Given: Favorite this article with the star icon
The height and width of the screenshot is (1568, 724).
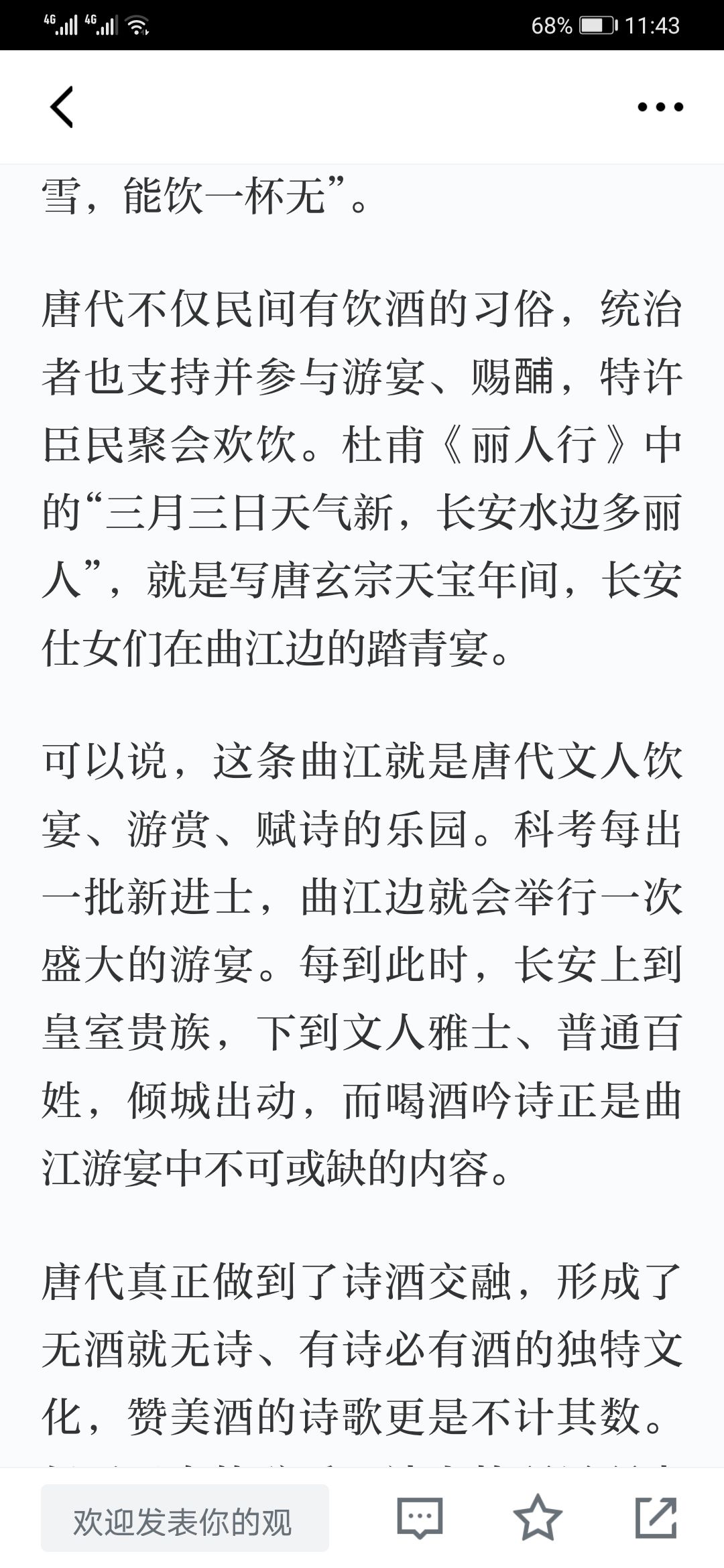Looking at the screenshot, I should [x=538, y=1517].
